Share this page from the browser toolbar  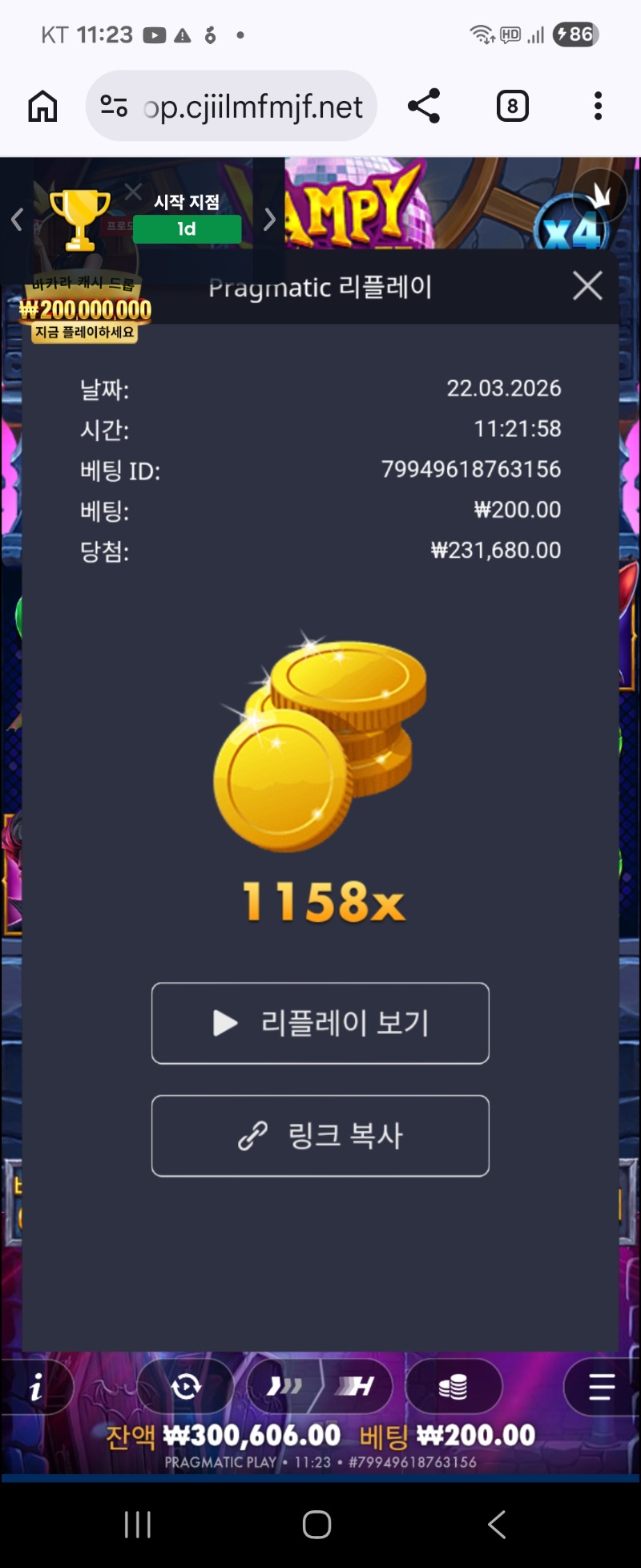424,106
